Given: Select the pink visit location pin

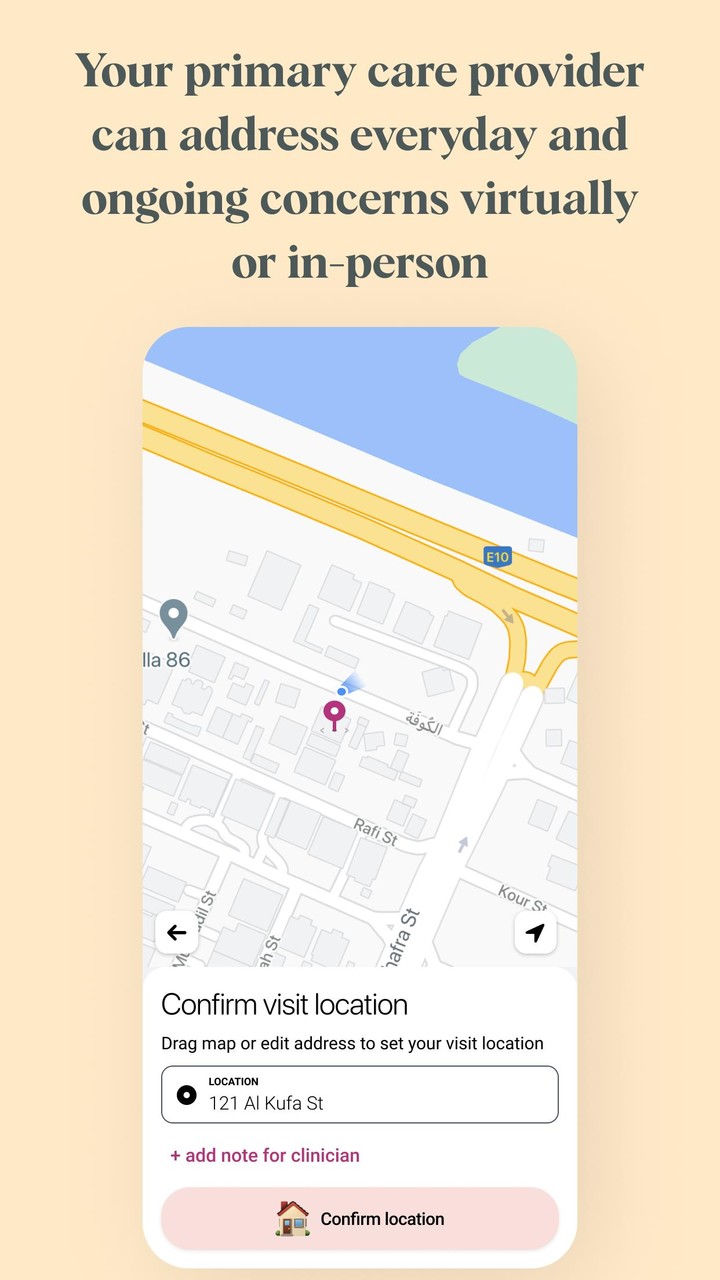Looking at the screenshot, I should click(x=335, y=713).
